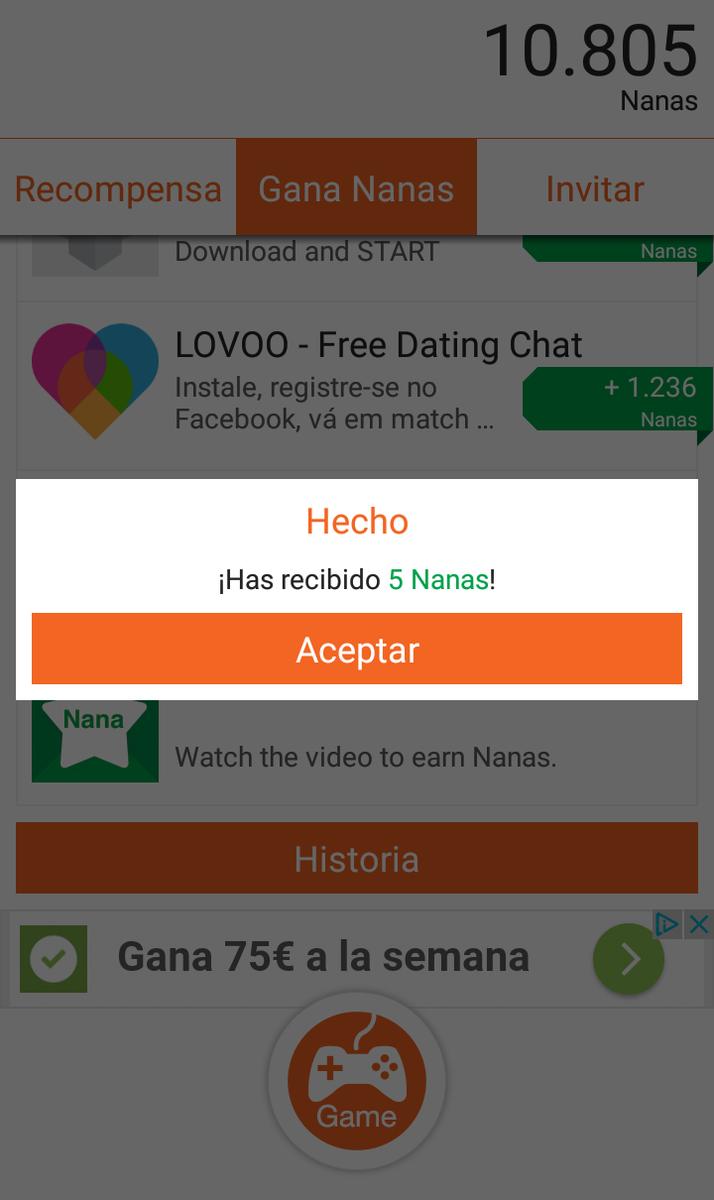
Task: Open the Historia button
Action: coord(357,859)
